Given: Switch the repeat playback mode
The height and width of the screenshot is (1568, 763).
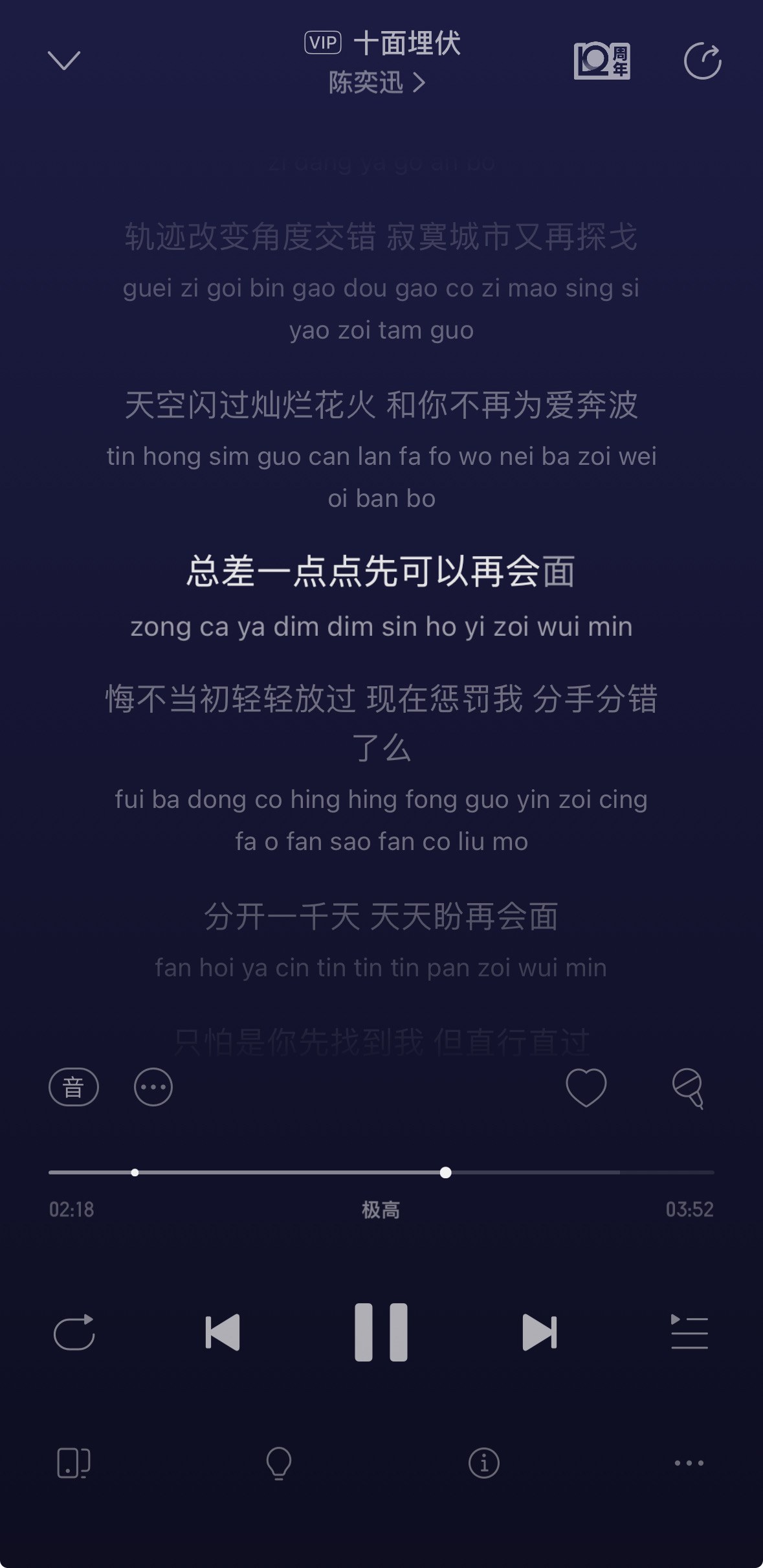Looking at the screenshot, I should tap(74, 1332).
